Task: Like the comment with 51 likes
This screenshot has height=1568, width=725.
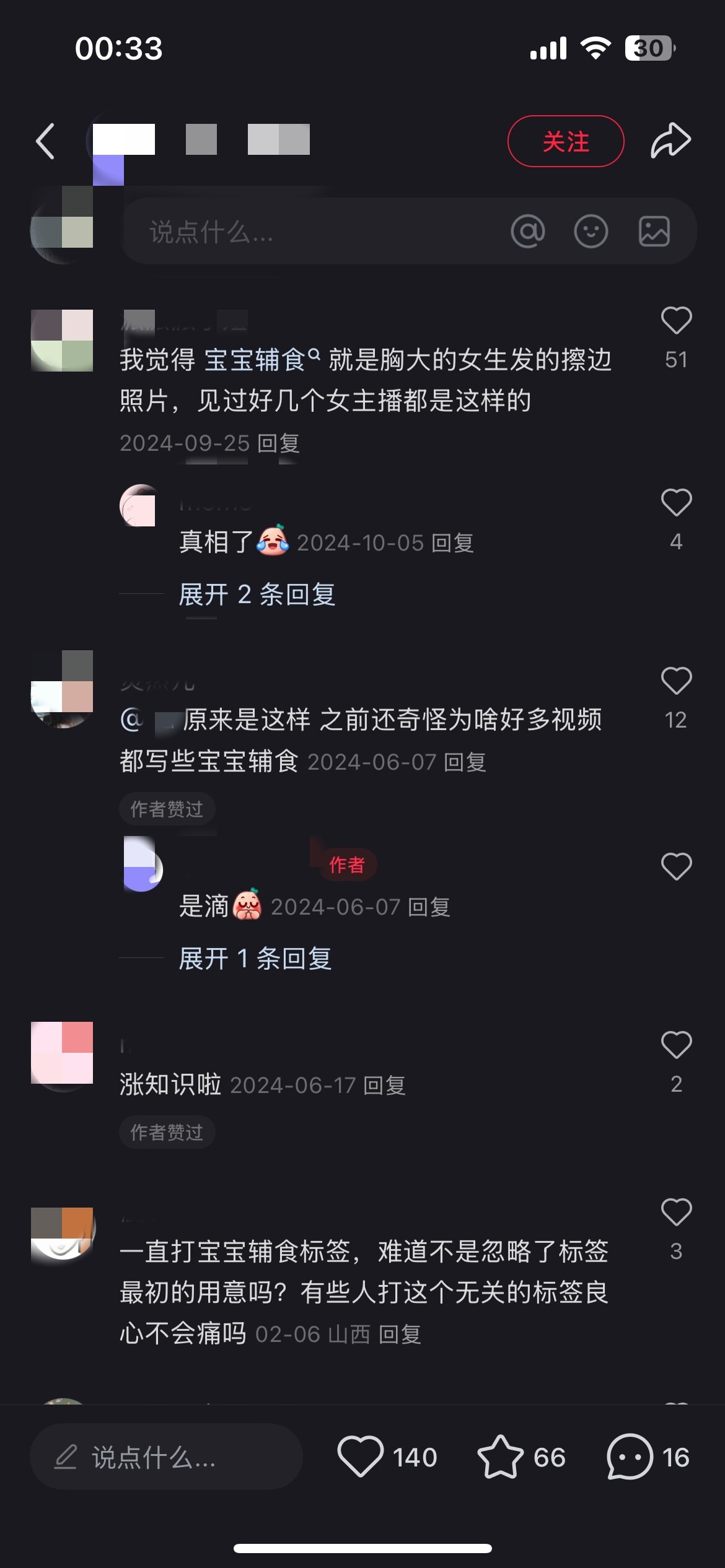Action: (x=676, y=321)
